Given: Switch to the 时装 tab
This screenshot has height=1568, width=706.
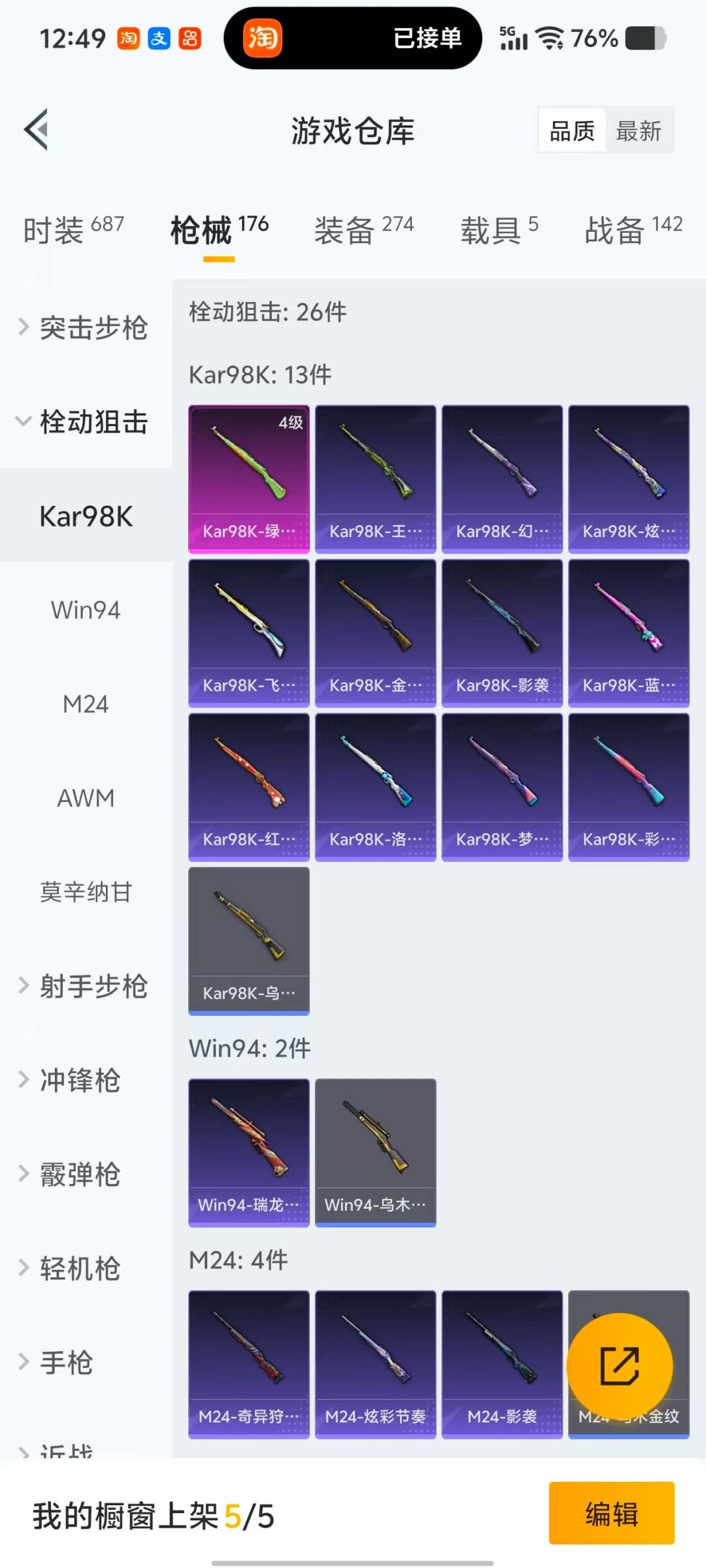Looking at the screenshot, I should 73,230.
